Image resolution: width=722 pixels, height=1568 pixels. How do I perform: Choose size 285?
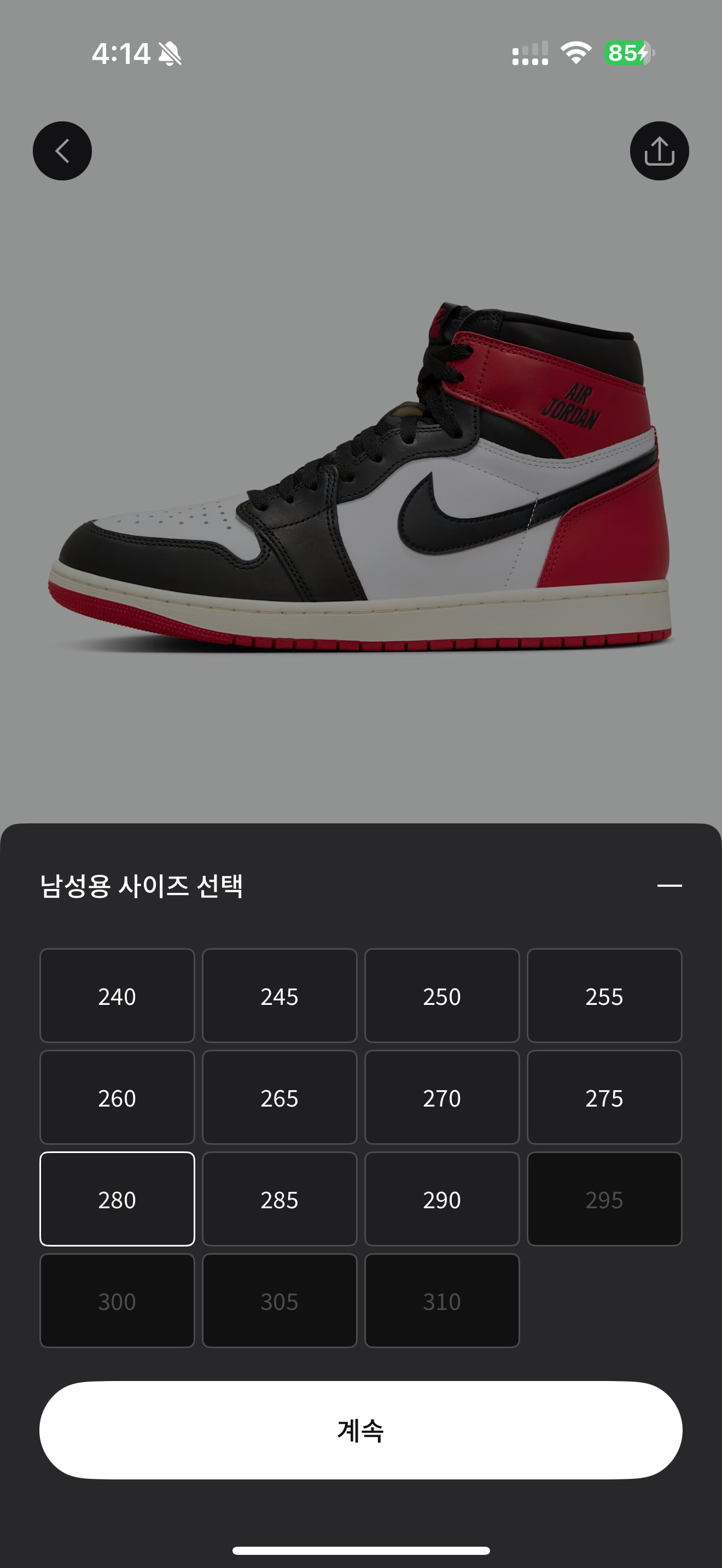pos(280,1199)
